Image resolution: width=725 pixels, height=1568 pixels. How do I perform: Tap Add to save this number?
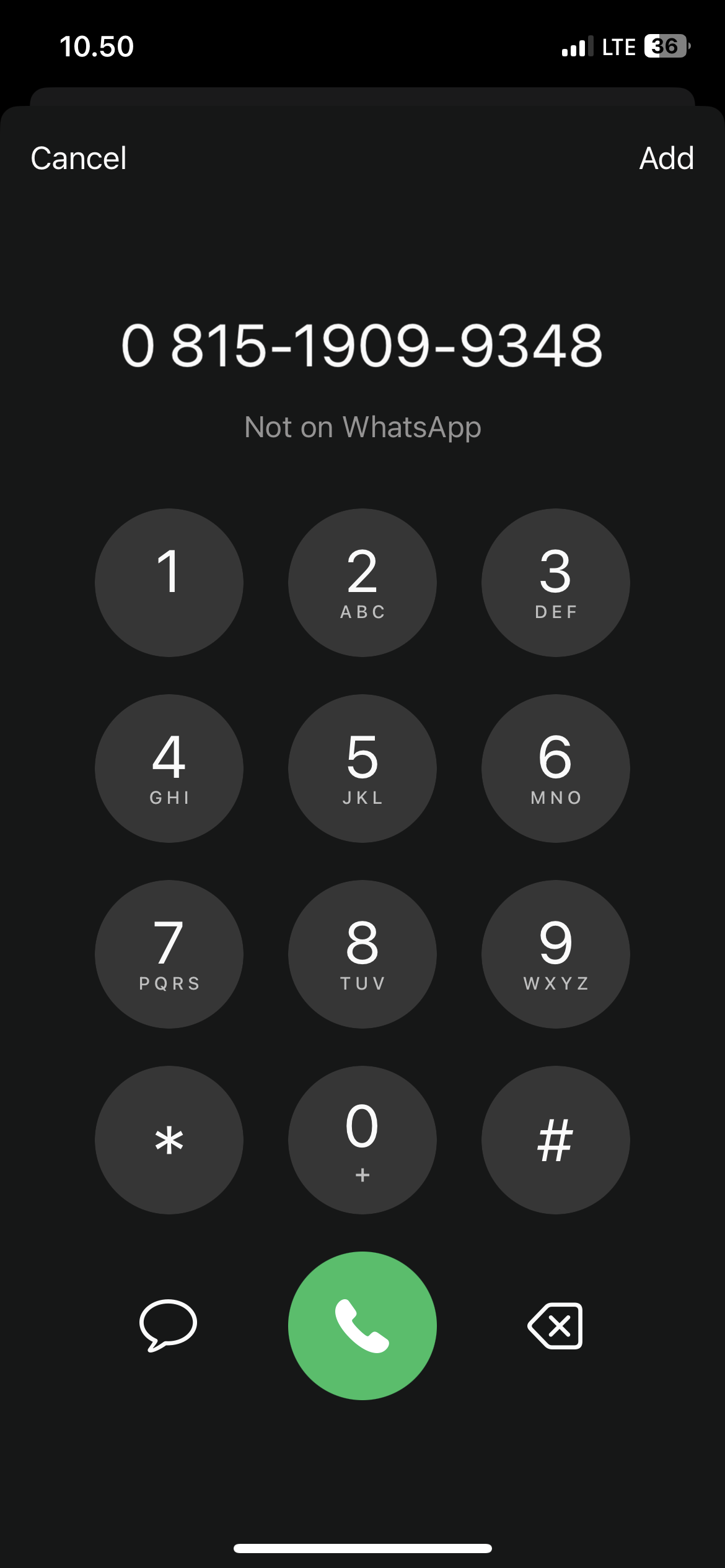coord(666,159)
